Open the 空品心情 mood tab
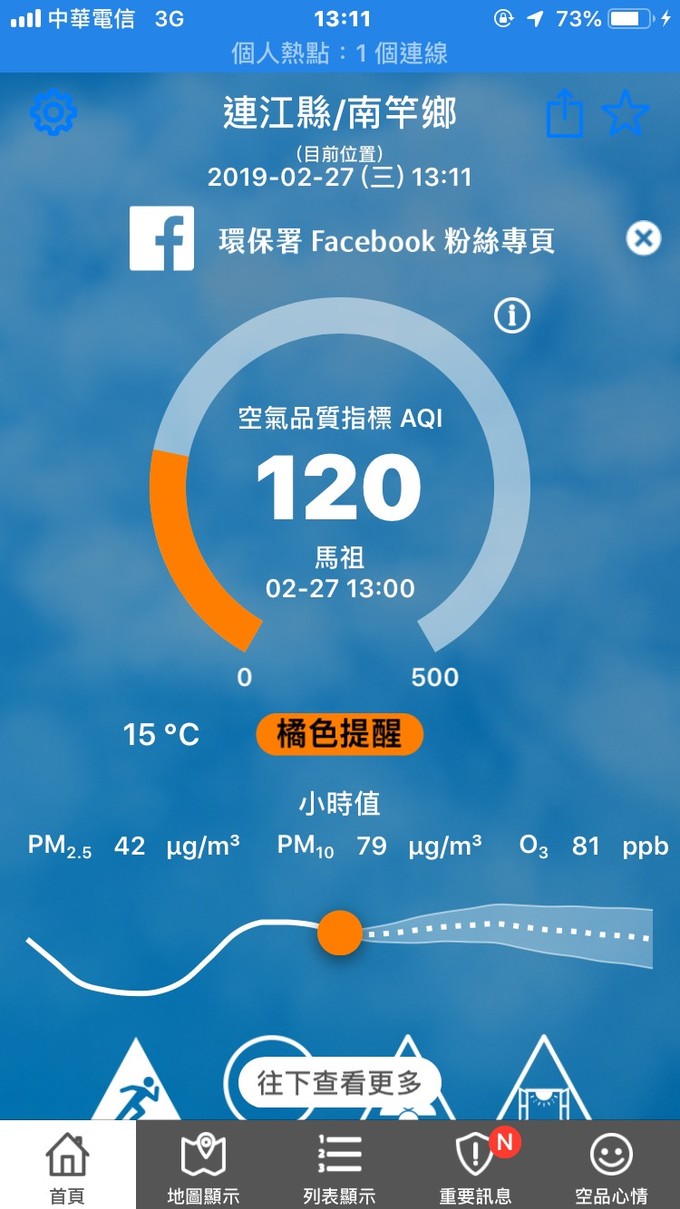The height and width of the screenshot is (1209, 680). point(611,1166)
